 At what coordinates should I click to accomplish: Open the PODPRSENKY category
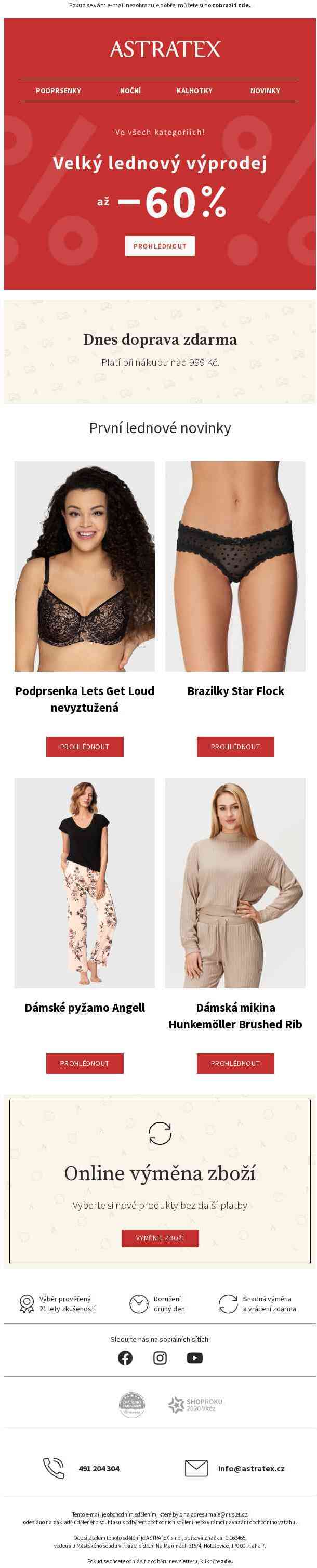pyautogui.click(x=58, y=90)
